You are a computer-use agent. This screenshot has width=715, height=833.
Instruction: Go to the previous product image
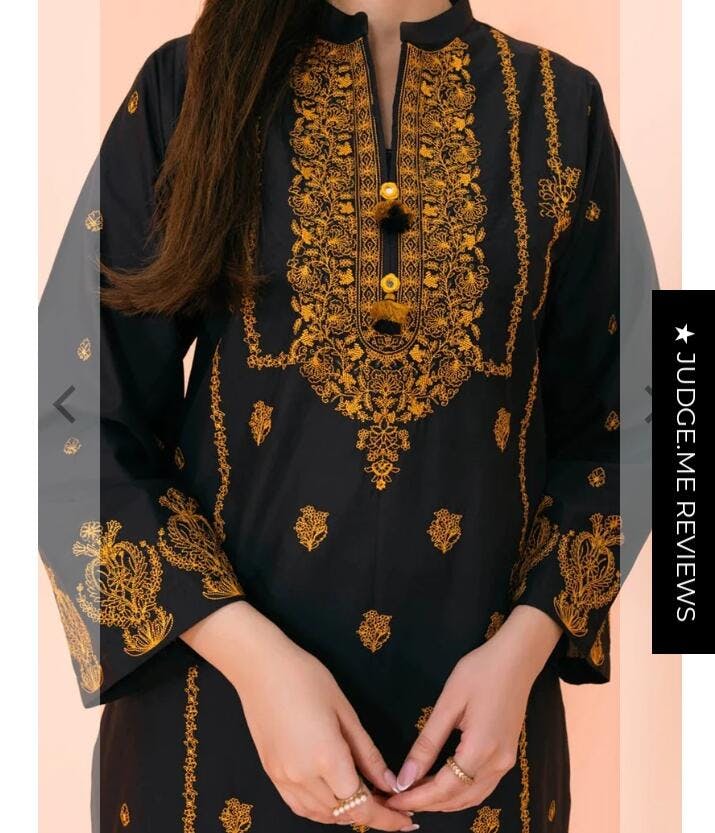[65, 405]
